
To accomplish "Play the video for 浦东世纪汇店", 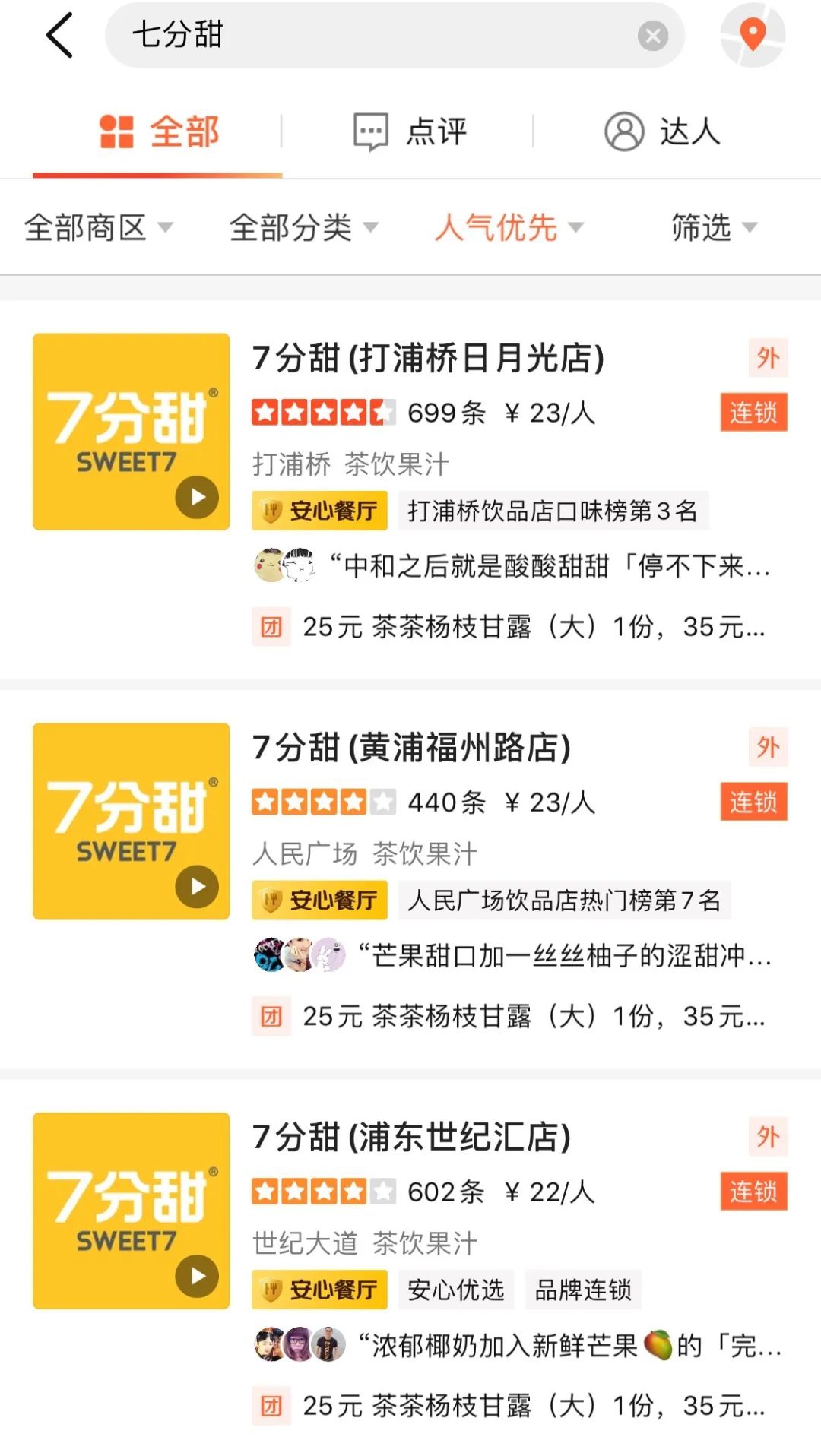I will click(x=197, y=1276).
